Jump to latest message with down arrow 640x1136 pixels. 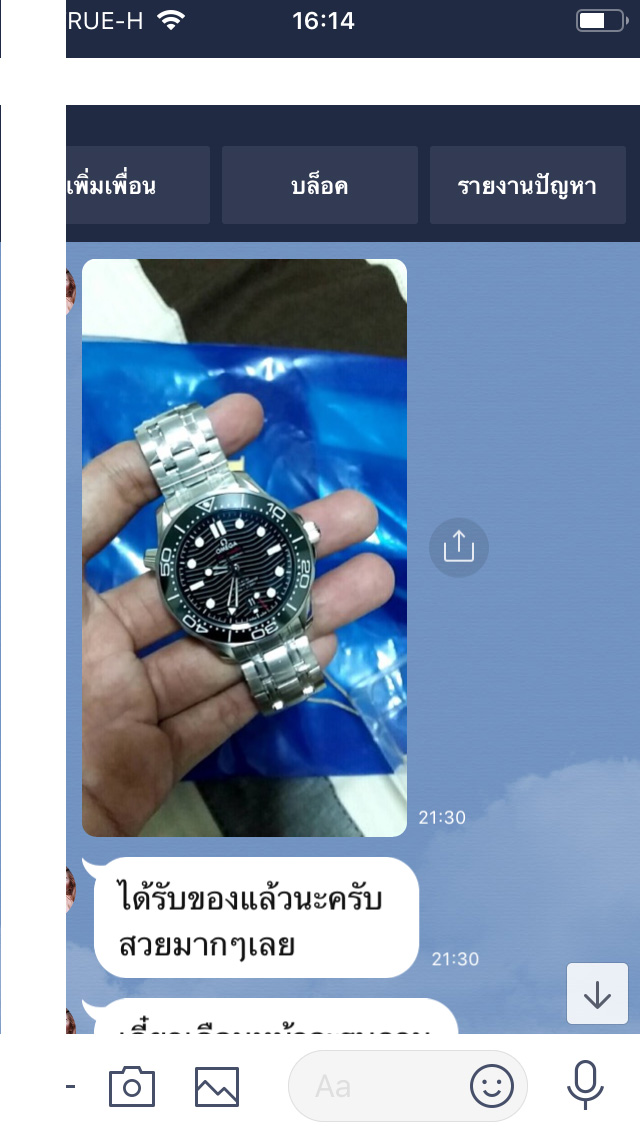pyautogui.click(x=597, y=993)
